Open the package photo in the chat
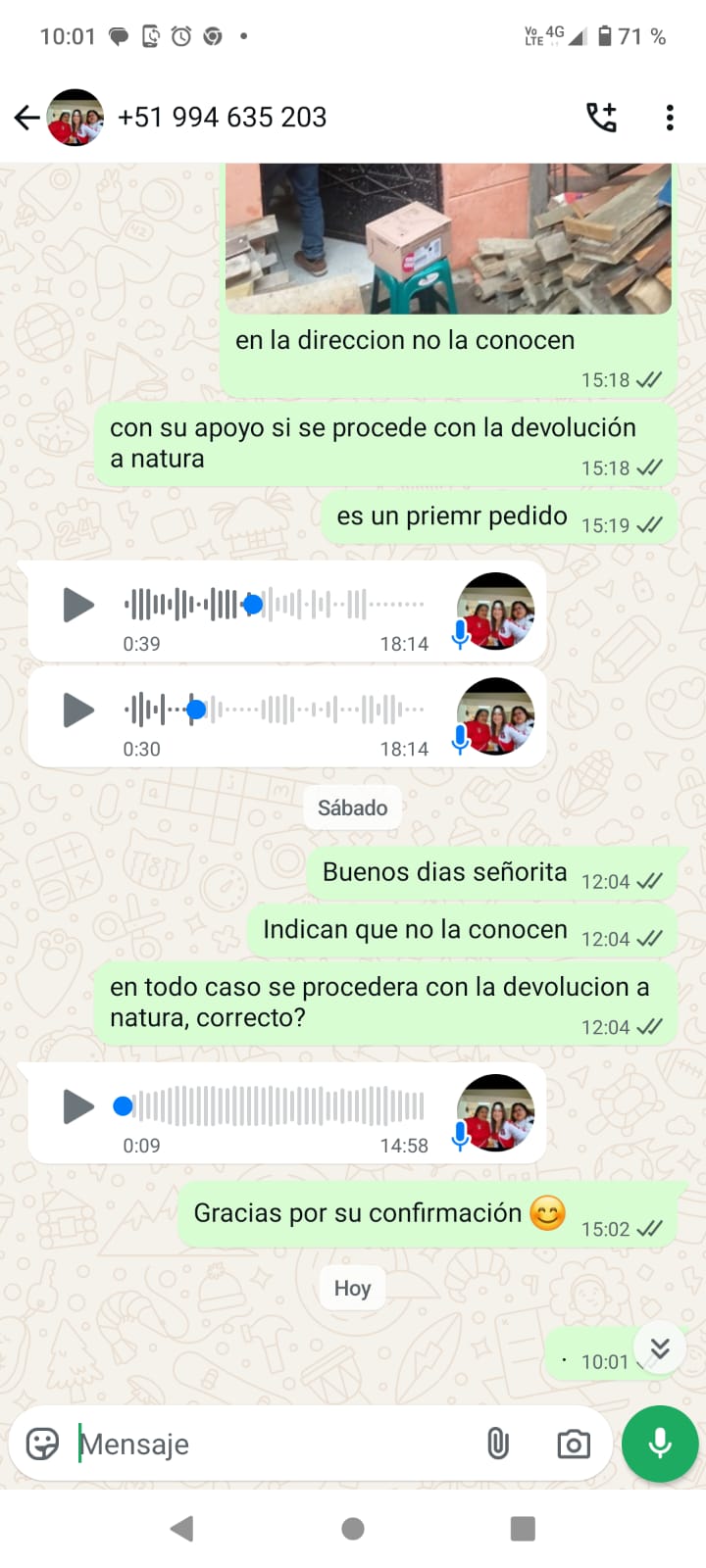The image size is (706, 1568). 448,238
